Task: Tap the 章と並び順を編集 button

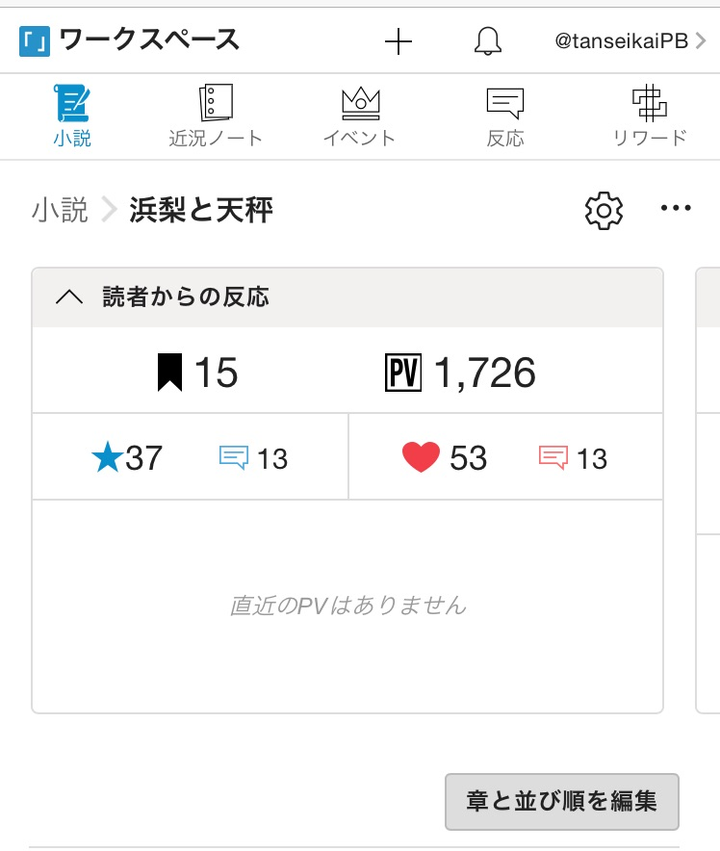Action: (x=561, y=802)
